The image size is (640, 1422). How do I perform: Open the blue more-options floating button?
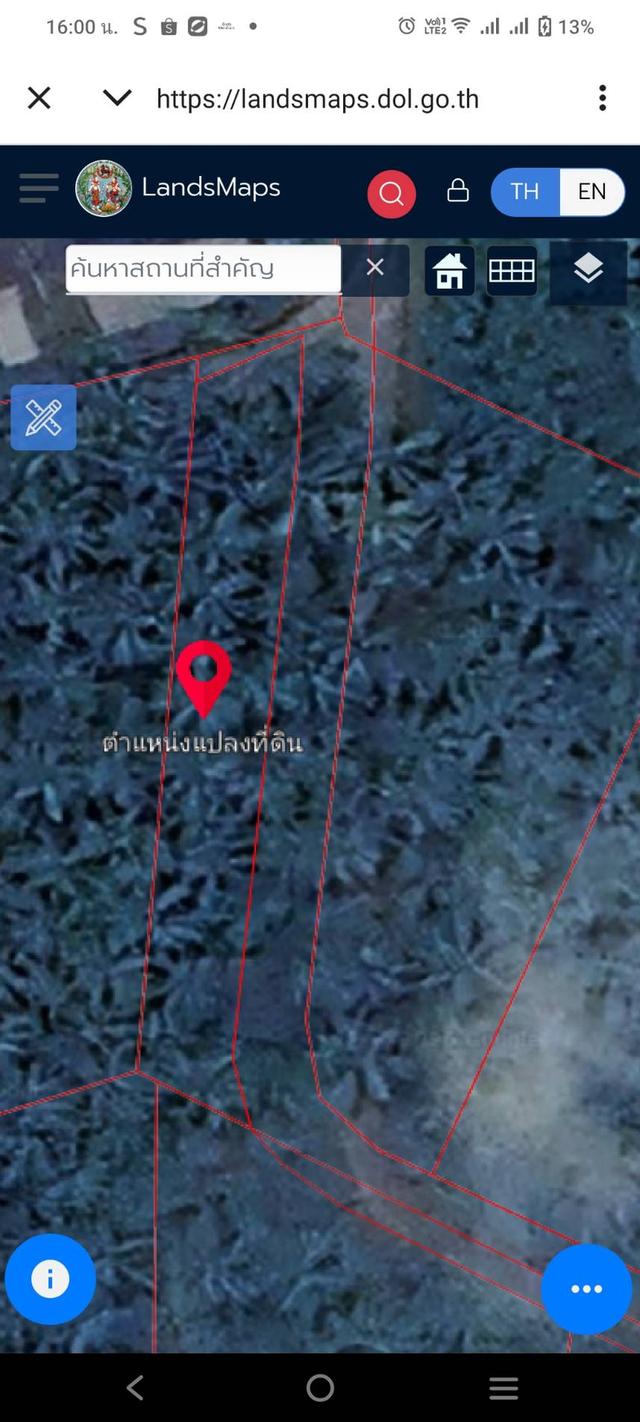(x=587, y=1289)
